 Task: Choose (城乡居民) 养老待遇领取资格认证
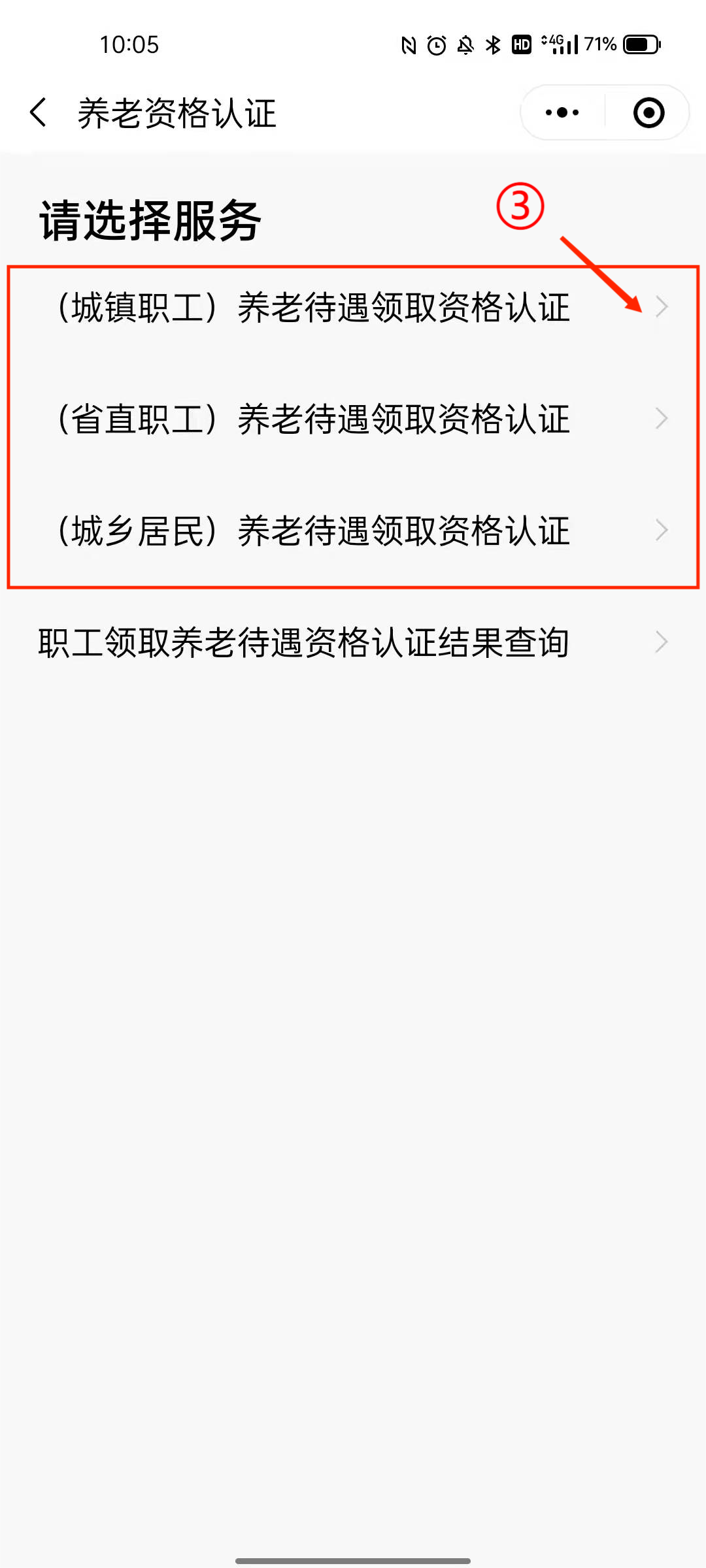point(353,531)
